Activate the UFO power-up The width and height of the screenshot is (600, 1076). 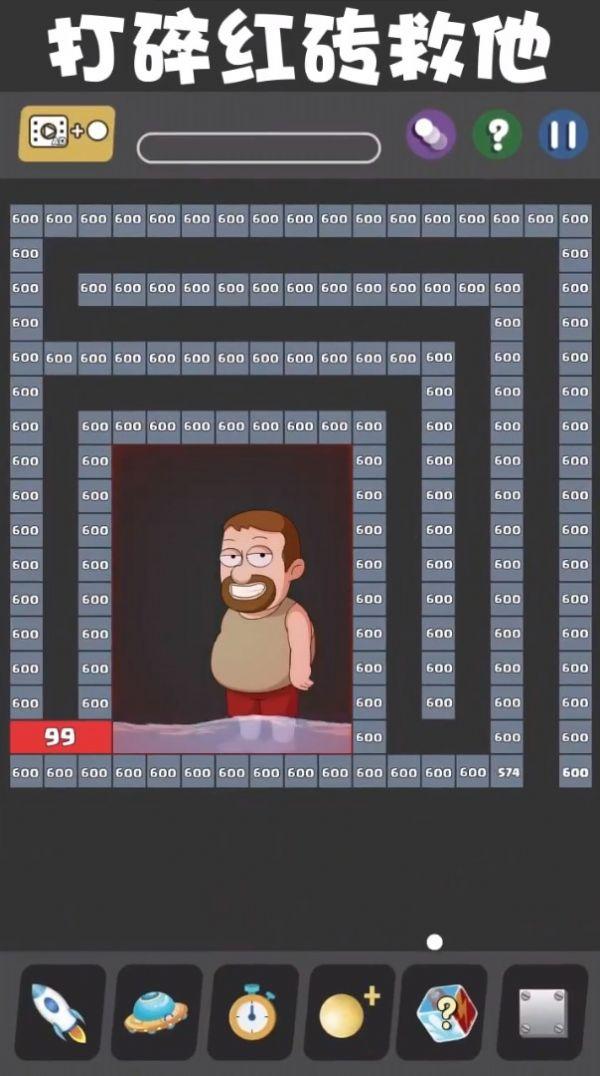156,1011
